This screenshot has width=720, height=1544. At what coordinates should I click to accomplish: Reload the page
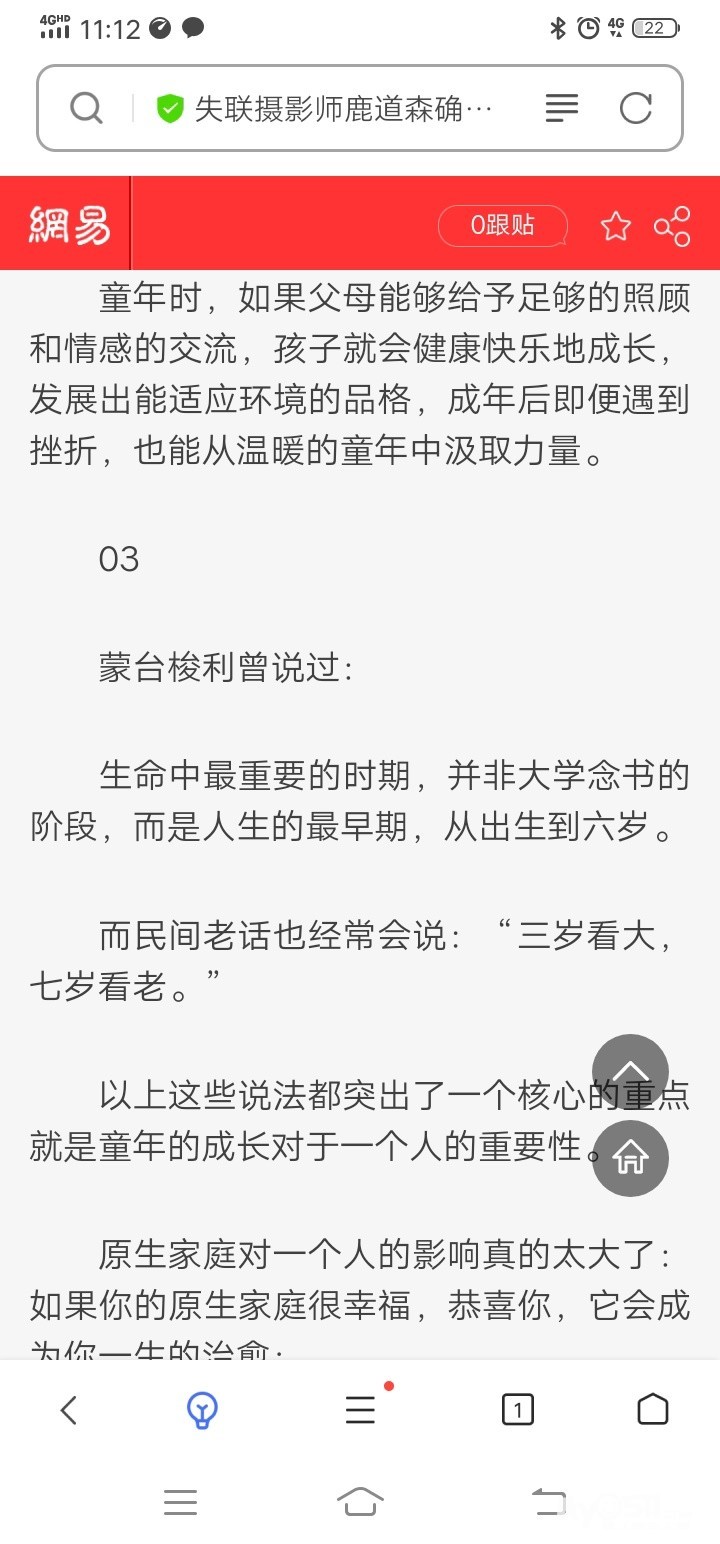[636, 108]
